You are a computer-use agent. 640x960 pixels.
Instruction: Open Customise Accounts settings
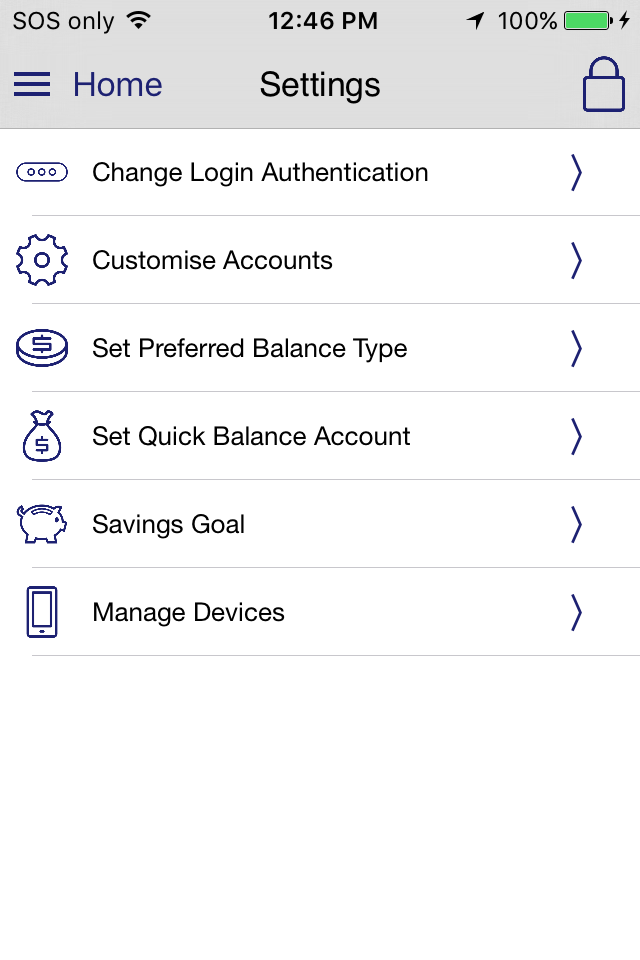[212, 261]
